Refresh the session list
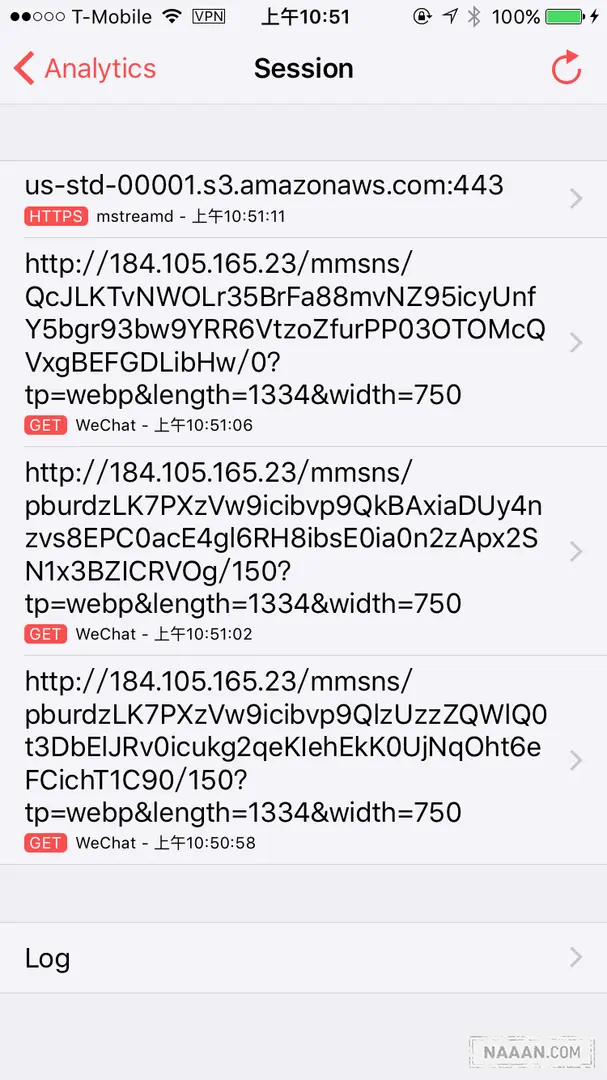The image size is (607, 1080). (566, 69)
